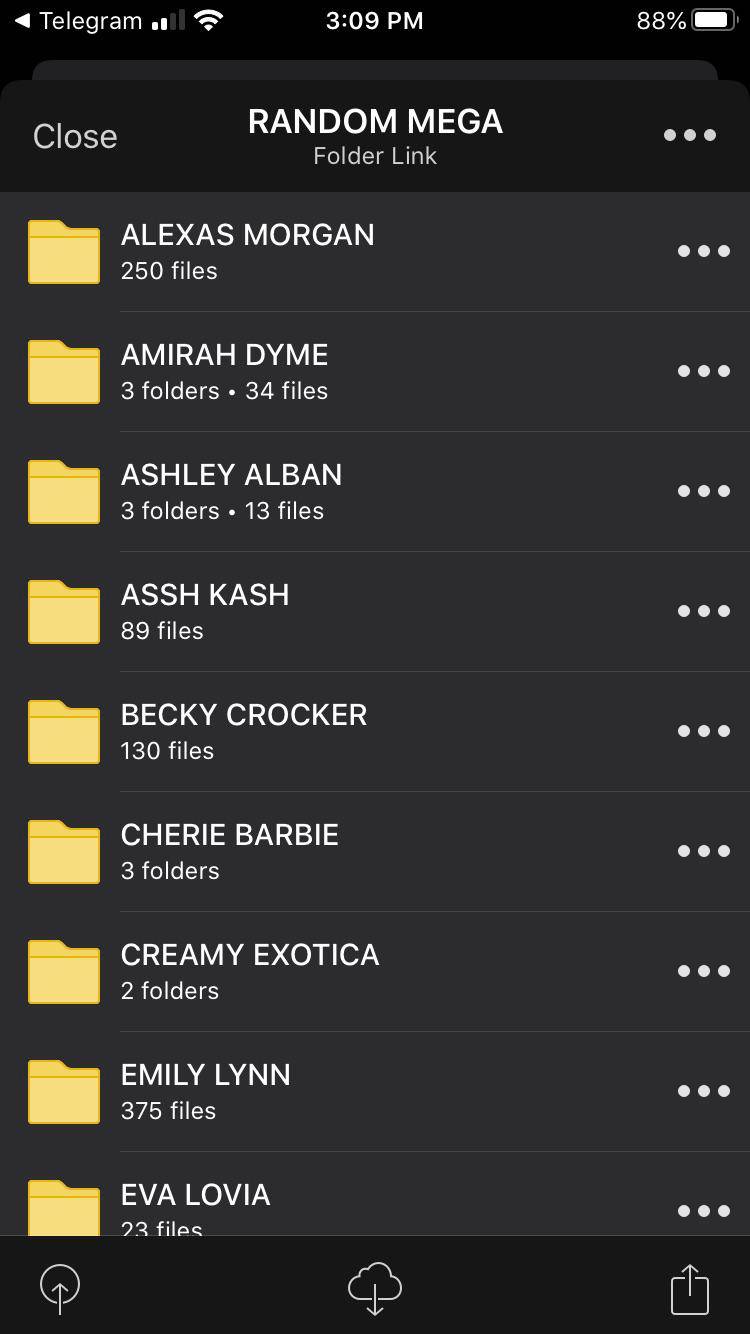Viewport: 750px width, 1334px height.
Task: Open the AMIRAH DYME folder with 3 subfolders
Action: point(300,371)
